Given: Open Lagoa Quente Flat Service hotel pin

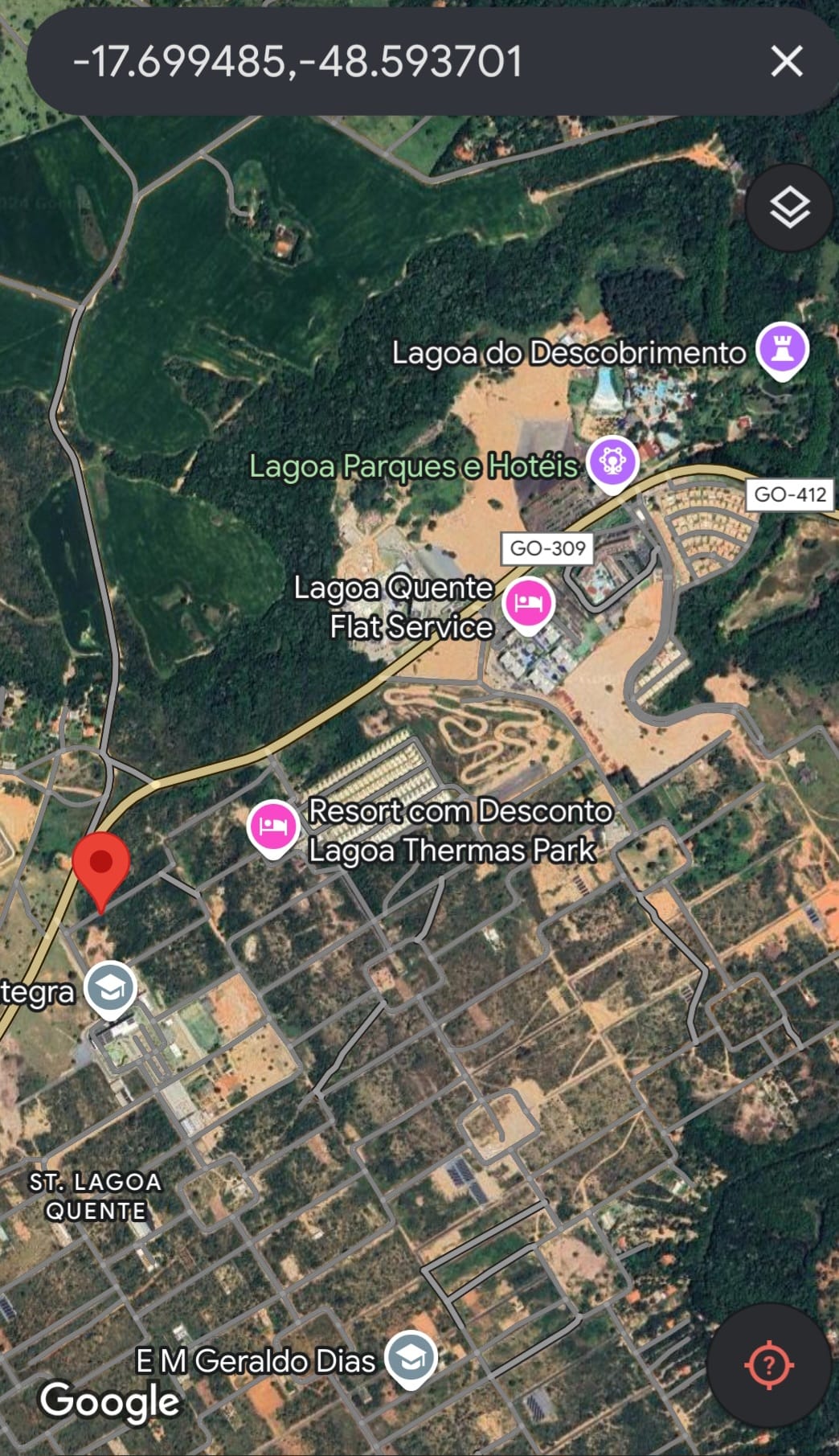Looking at the screenshot, I should 528,603.
